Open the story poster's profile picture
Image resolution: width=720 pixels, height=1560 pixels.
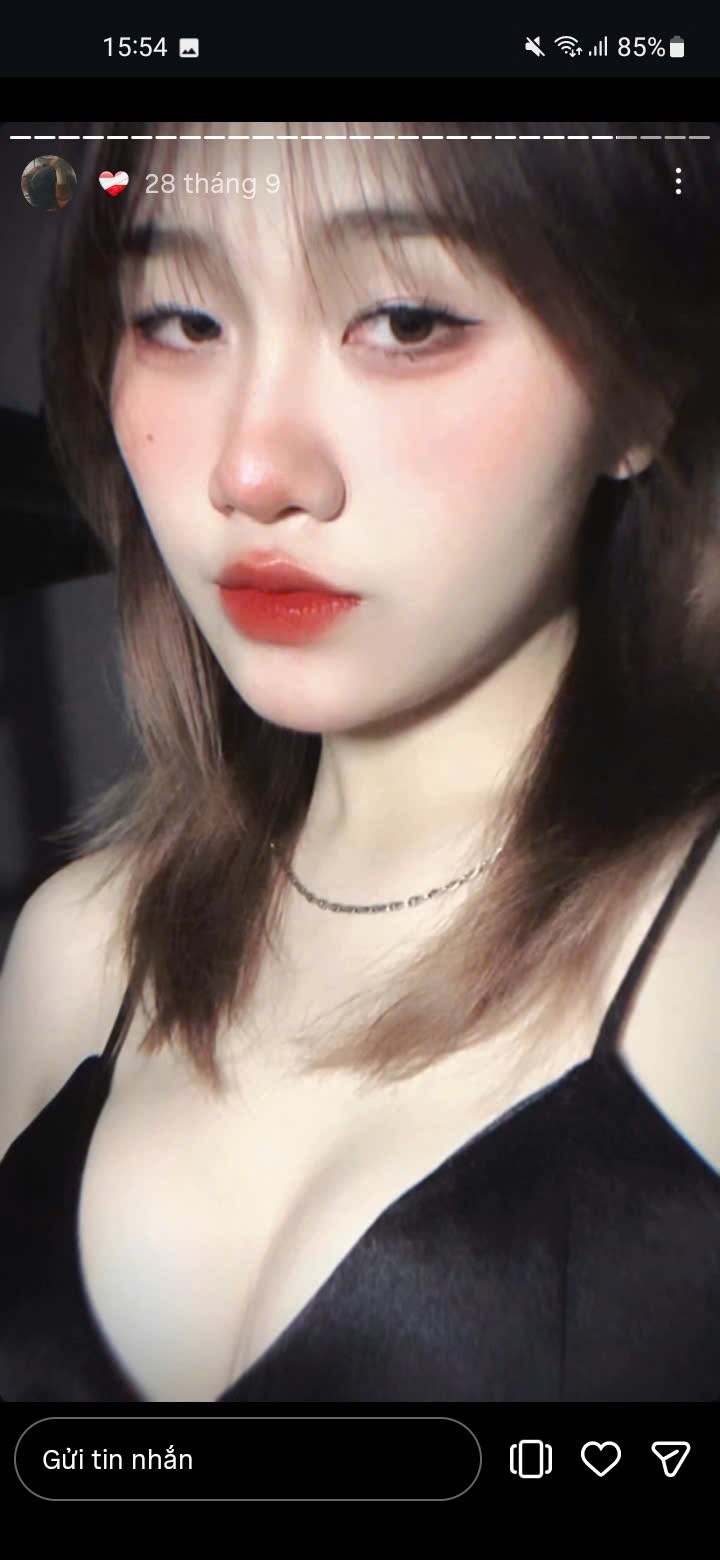pyautogui.click(x=48, y=183)
